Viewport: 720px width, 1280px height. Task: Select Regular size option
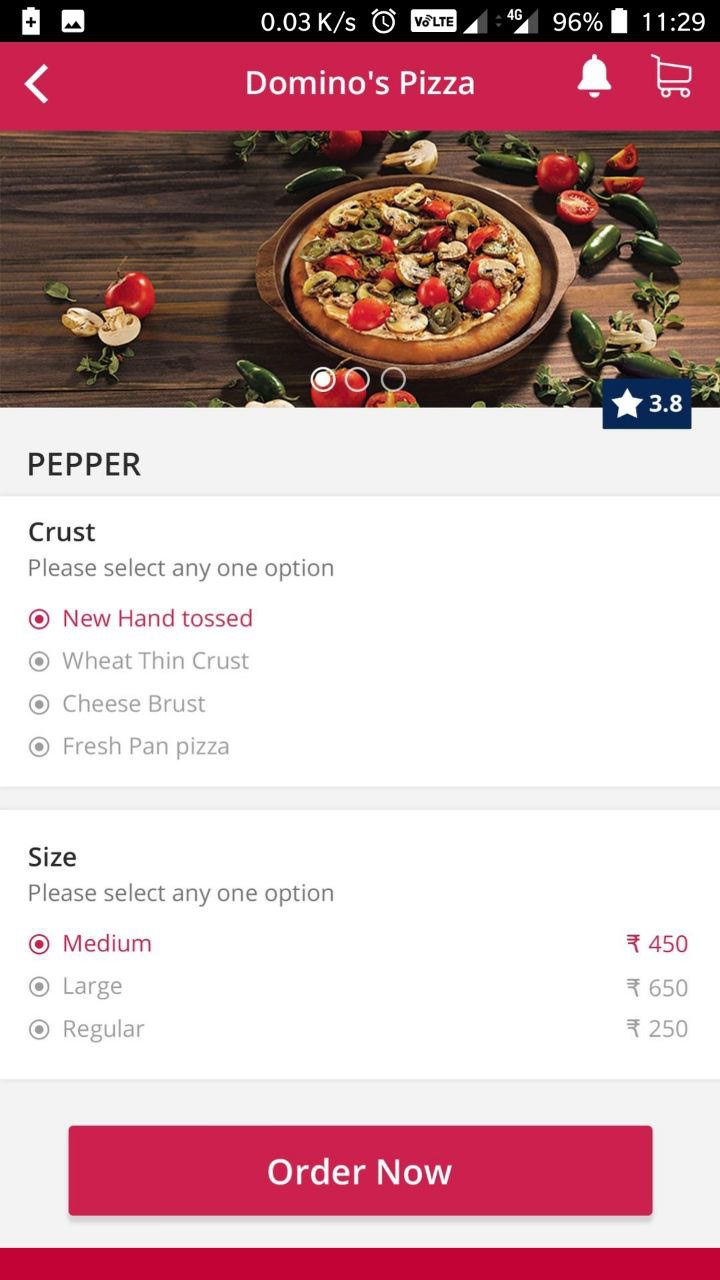coord(359,1029)
